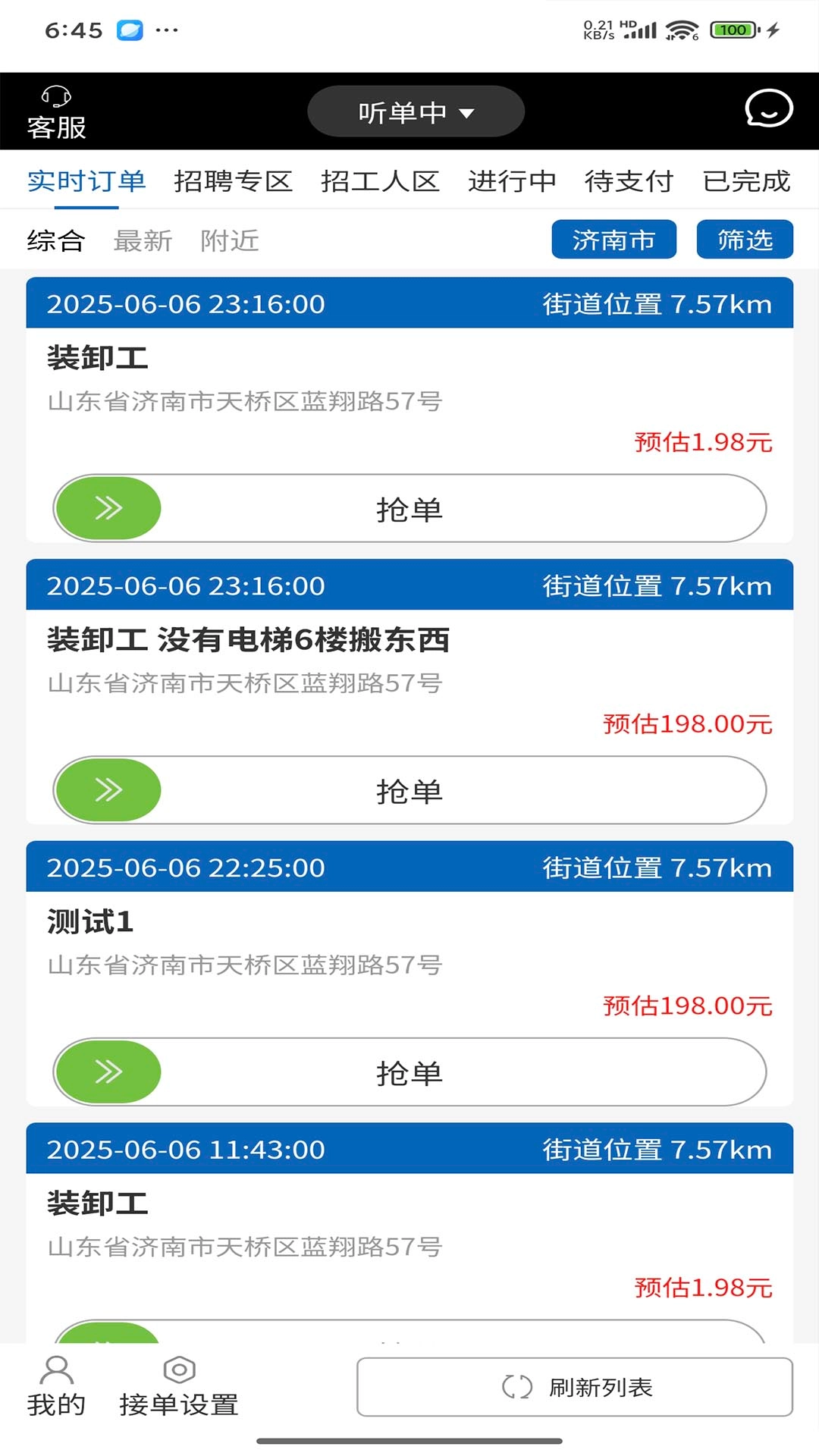The width and height of the screenshot is (819, 1456).
Task: Change the city from 济南市
Action: click(613, 240)
